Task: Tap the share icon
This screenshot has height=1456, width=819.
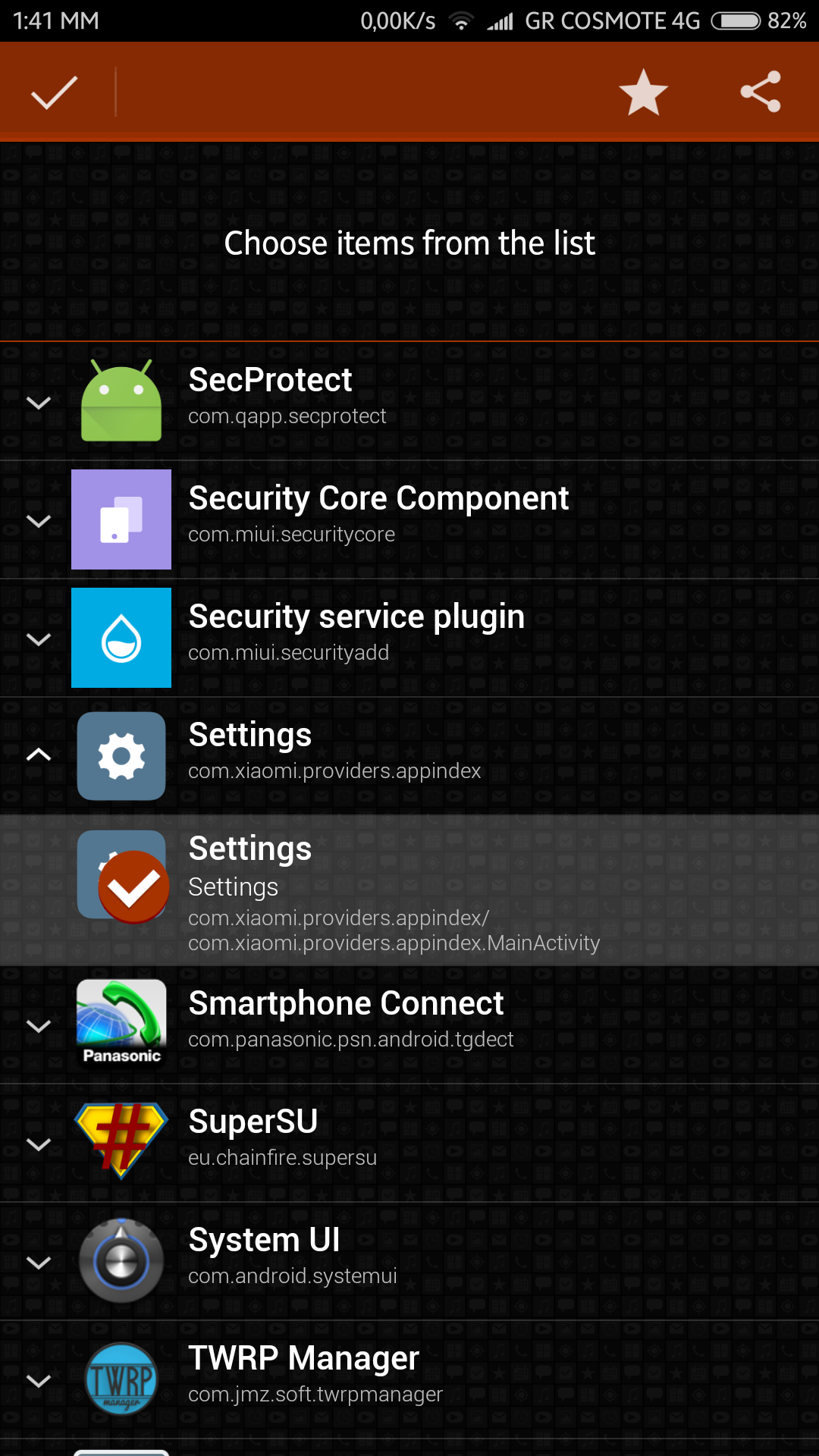Action: coord(760,93)
